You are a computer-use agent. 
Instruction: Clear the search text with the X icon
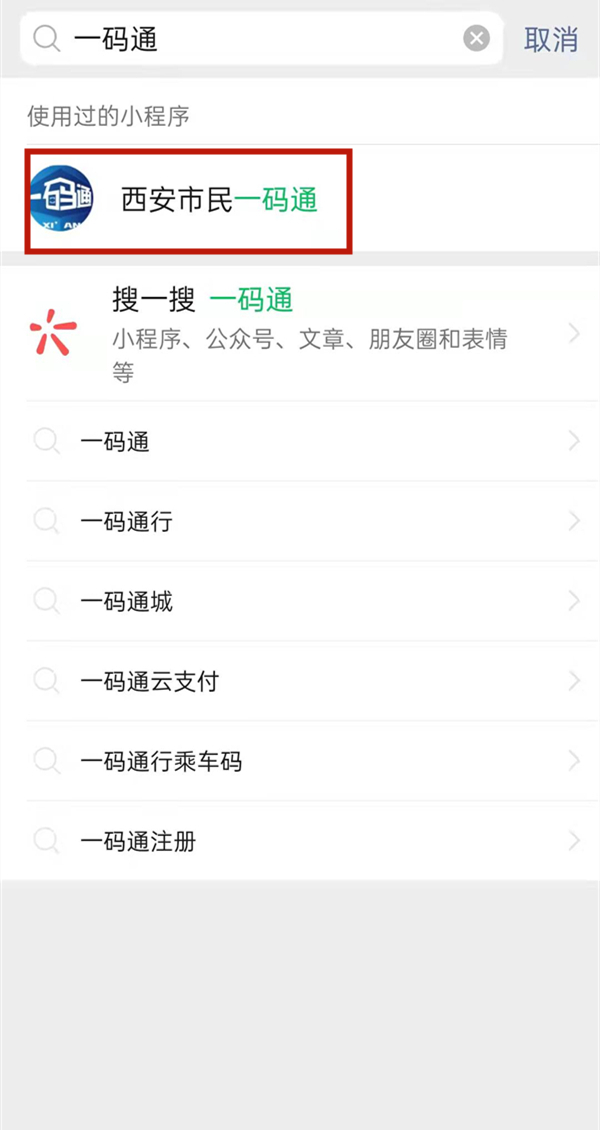pos(477,39)
